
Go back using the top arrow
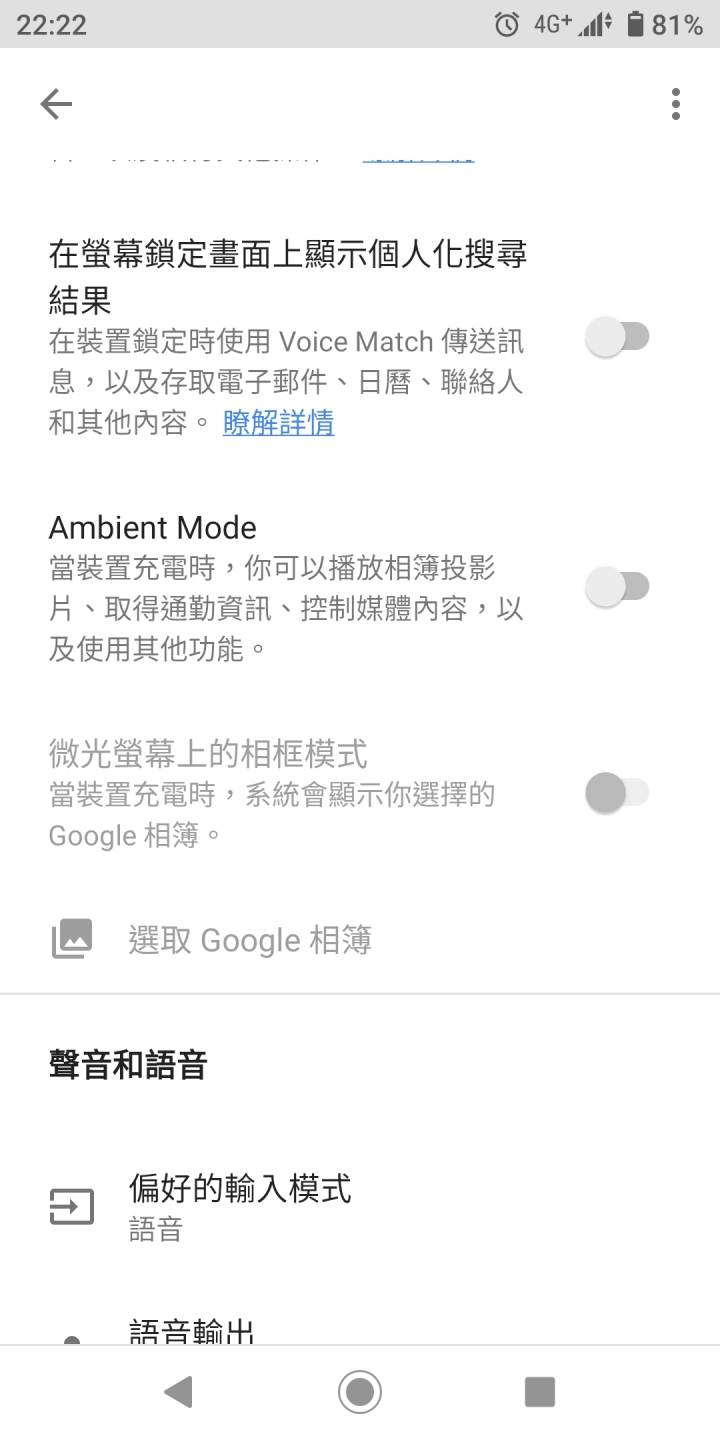(x=56, y=104)
